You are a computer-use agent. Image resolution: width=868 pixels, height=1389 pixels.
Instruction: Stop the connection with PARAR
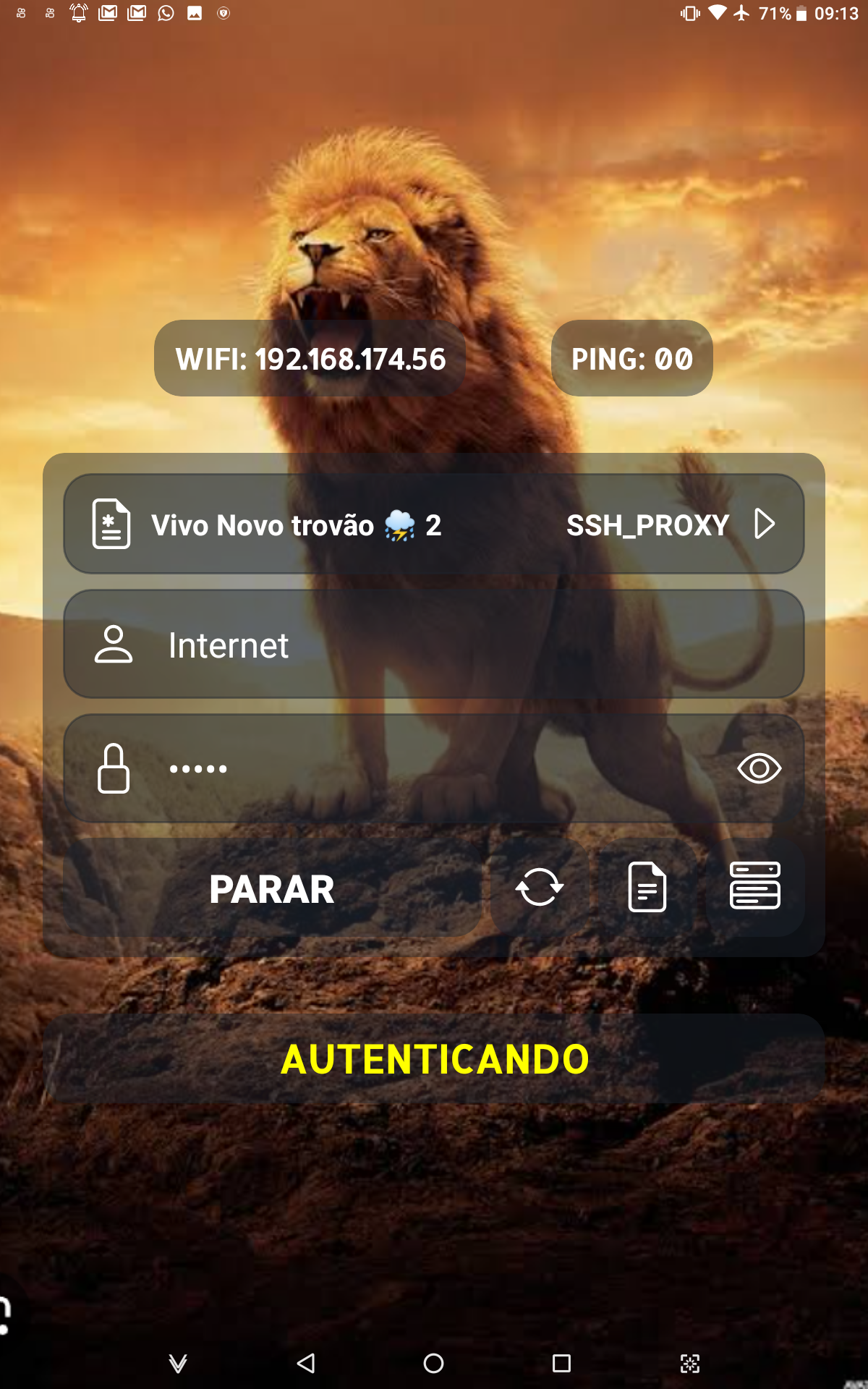coord(272,889)
